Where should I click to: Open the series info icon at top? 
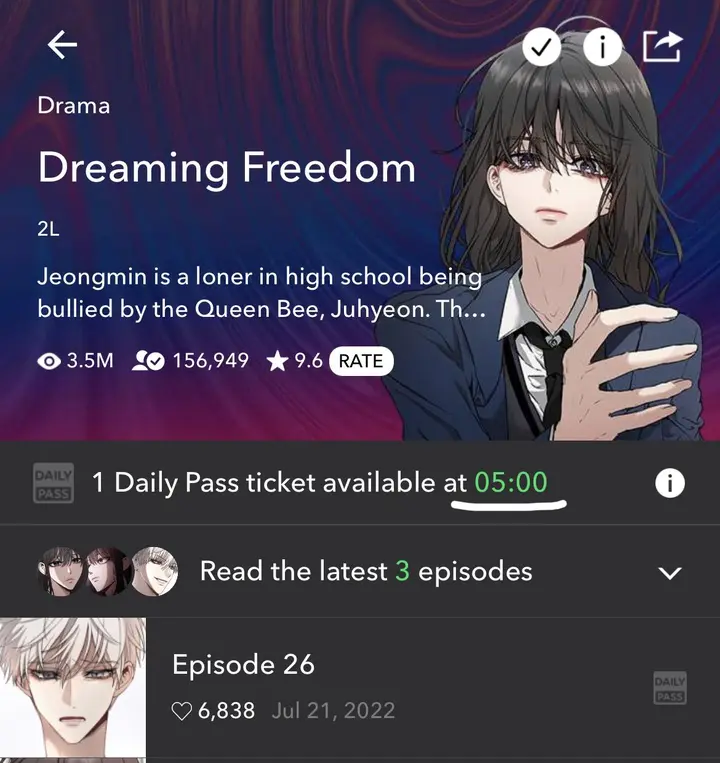602,46
